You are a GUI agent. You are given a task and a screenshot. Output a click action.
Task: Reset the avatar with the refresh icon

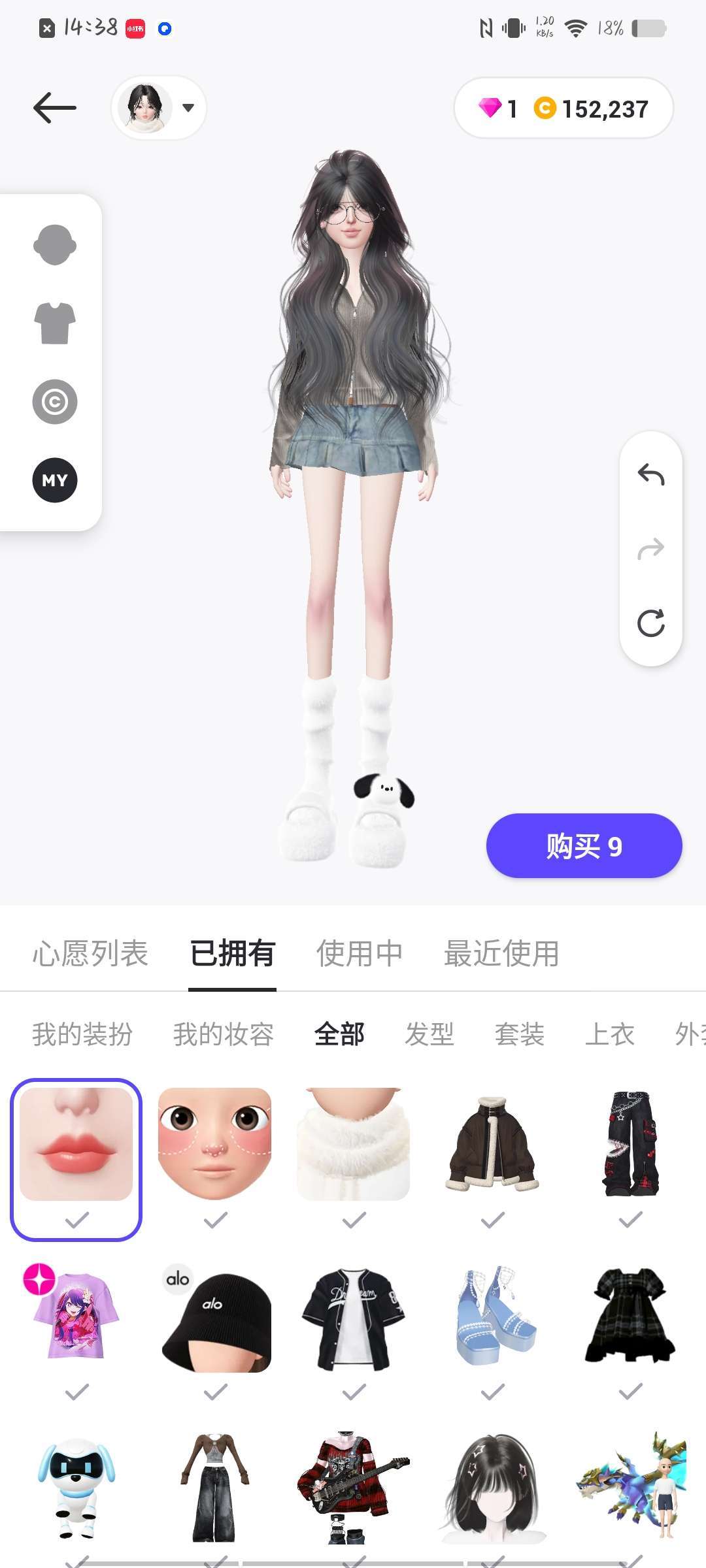(x=651, y=623)
